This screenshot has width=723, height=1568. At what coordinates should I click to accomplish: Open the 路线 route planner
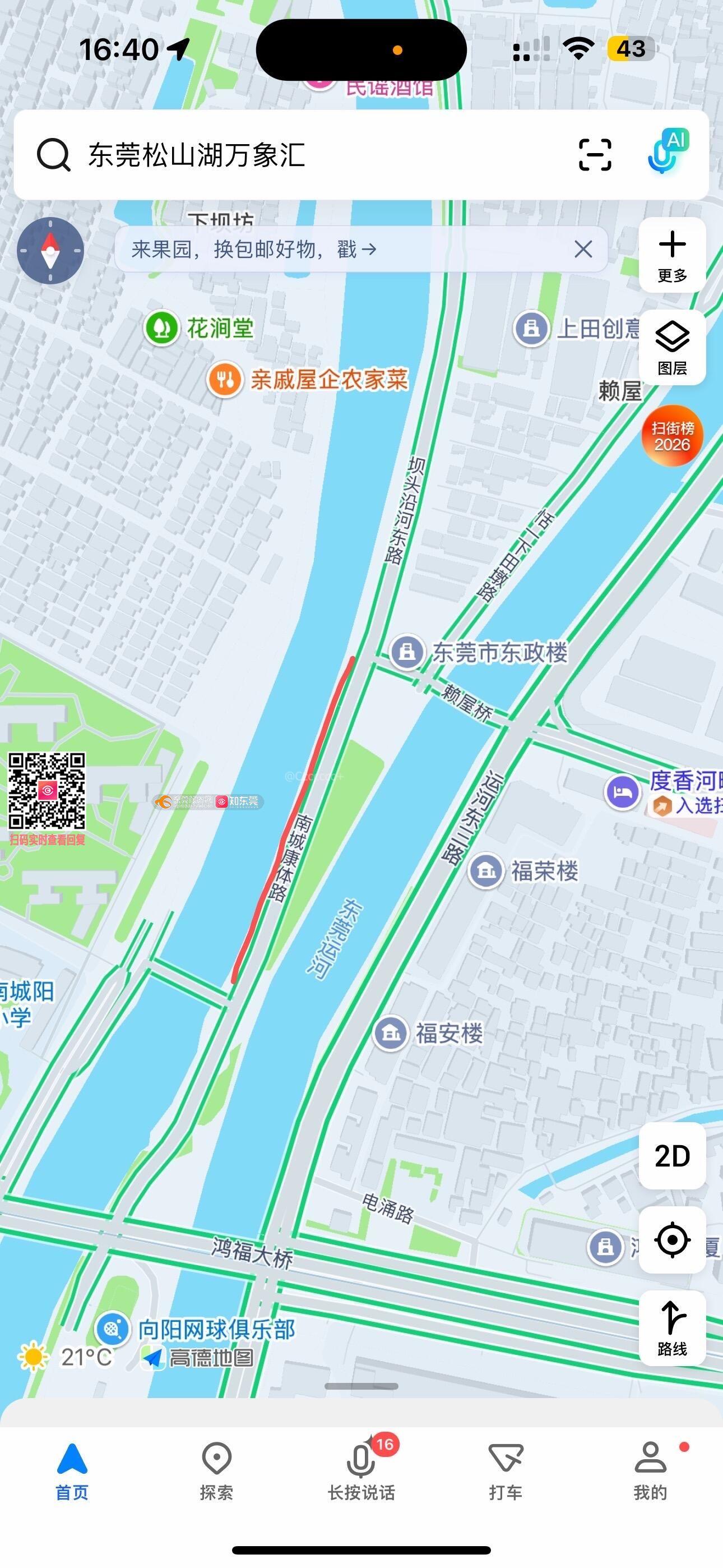[x=672, y=1328]
